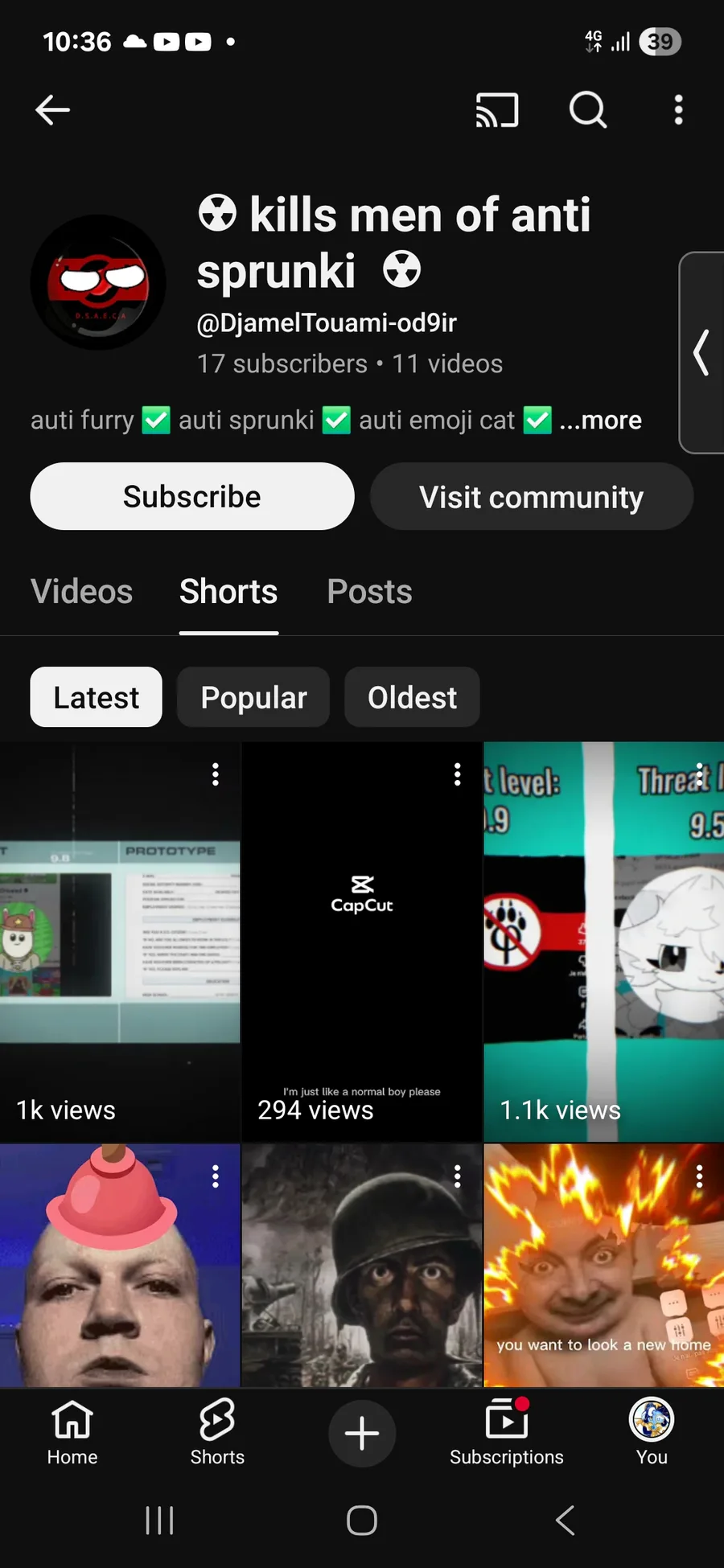Search within YouTube
Screen dimensions: 724x1568
click(x=588, y=110)
